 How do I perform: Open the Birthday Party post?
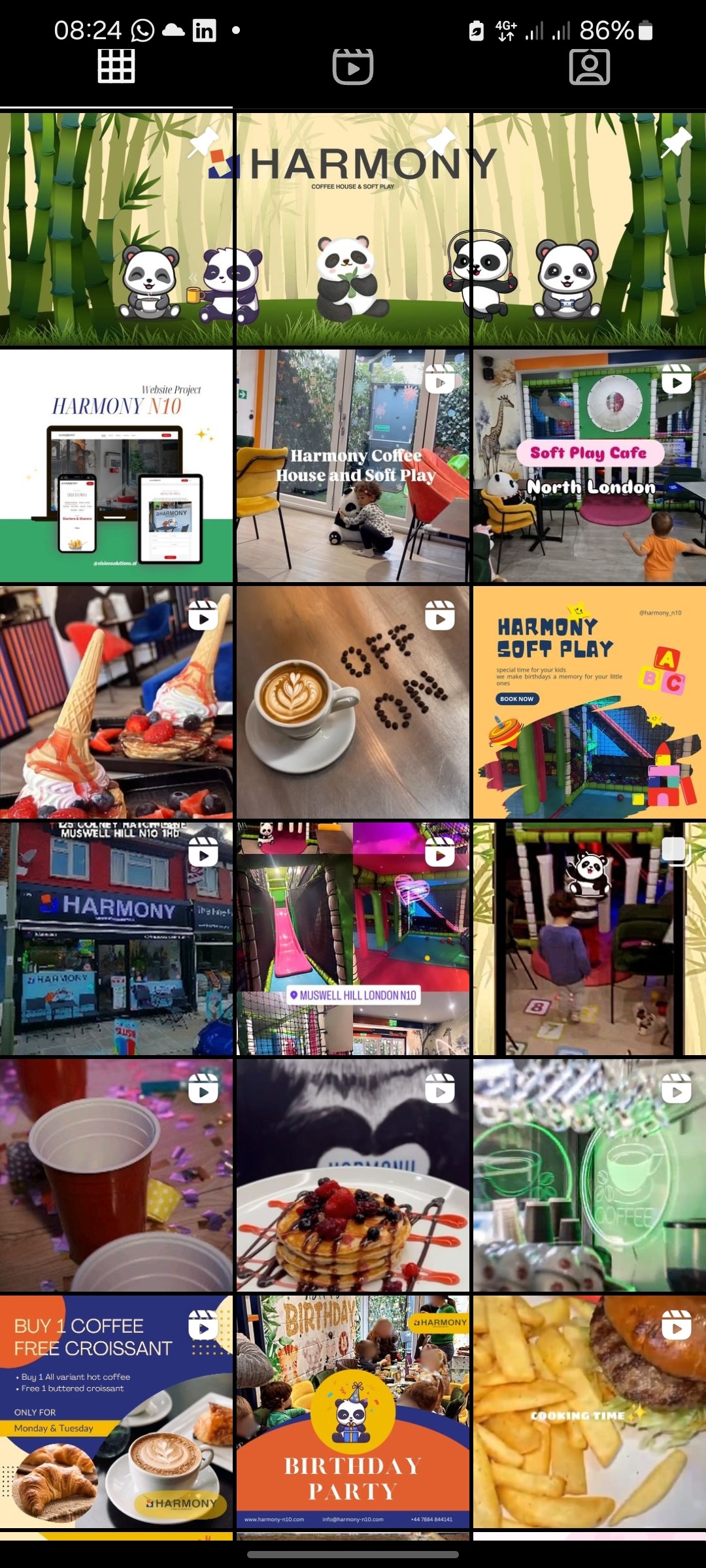pos(353,1412)
